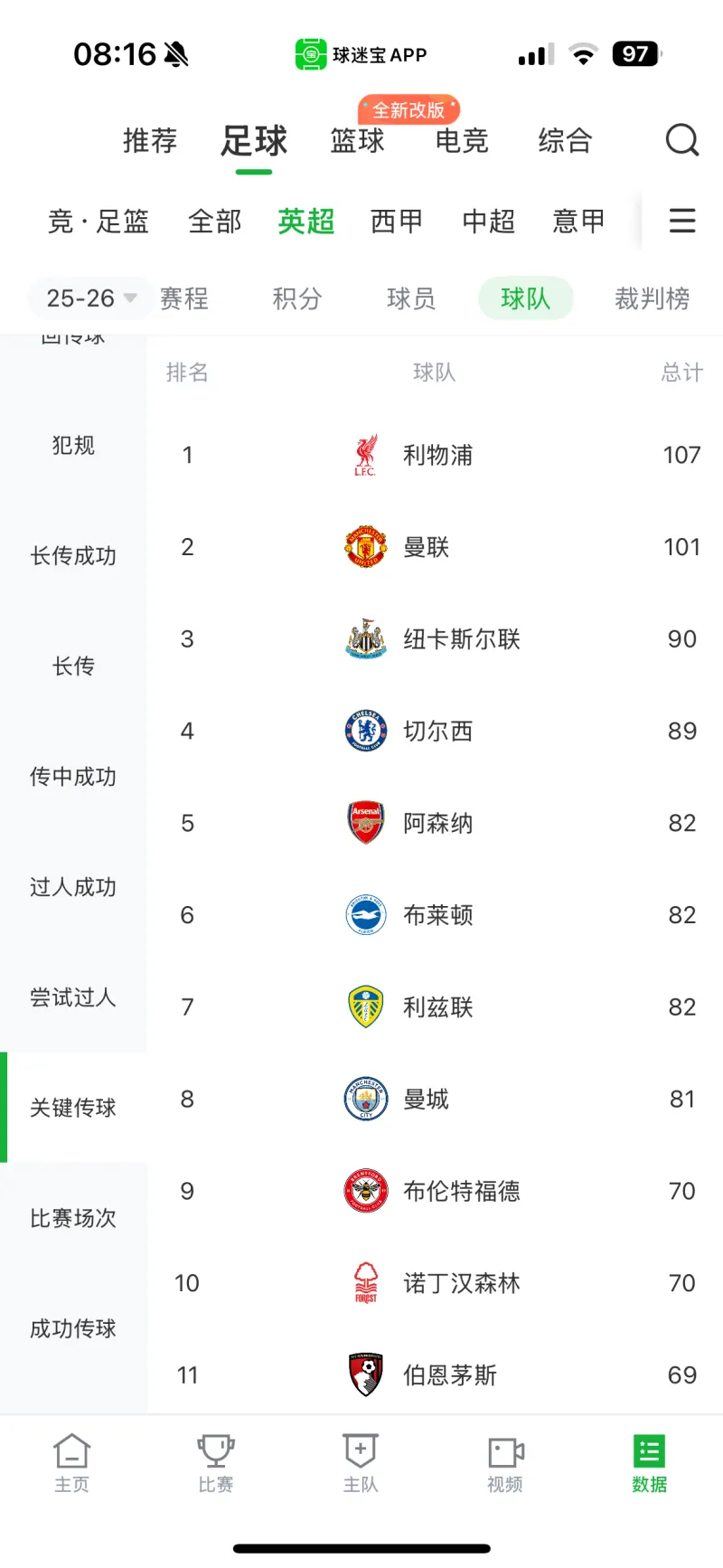Go to the 主页 bottom tab
The image size is (723, 1568).
click(72, 1461)
